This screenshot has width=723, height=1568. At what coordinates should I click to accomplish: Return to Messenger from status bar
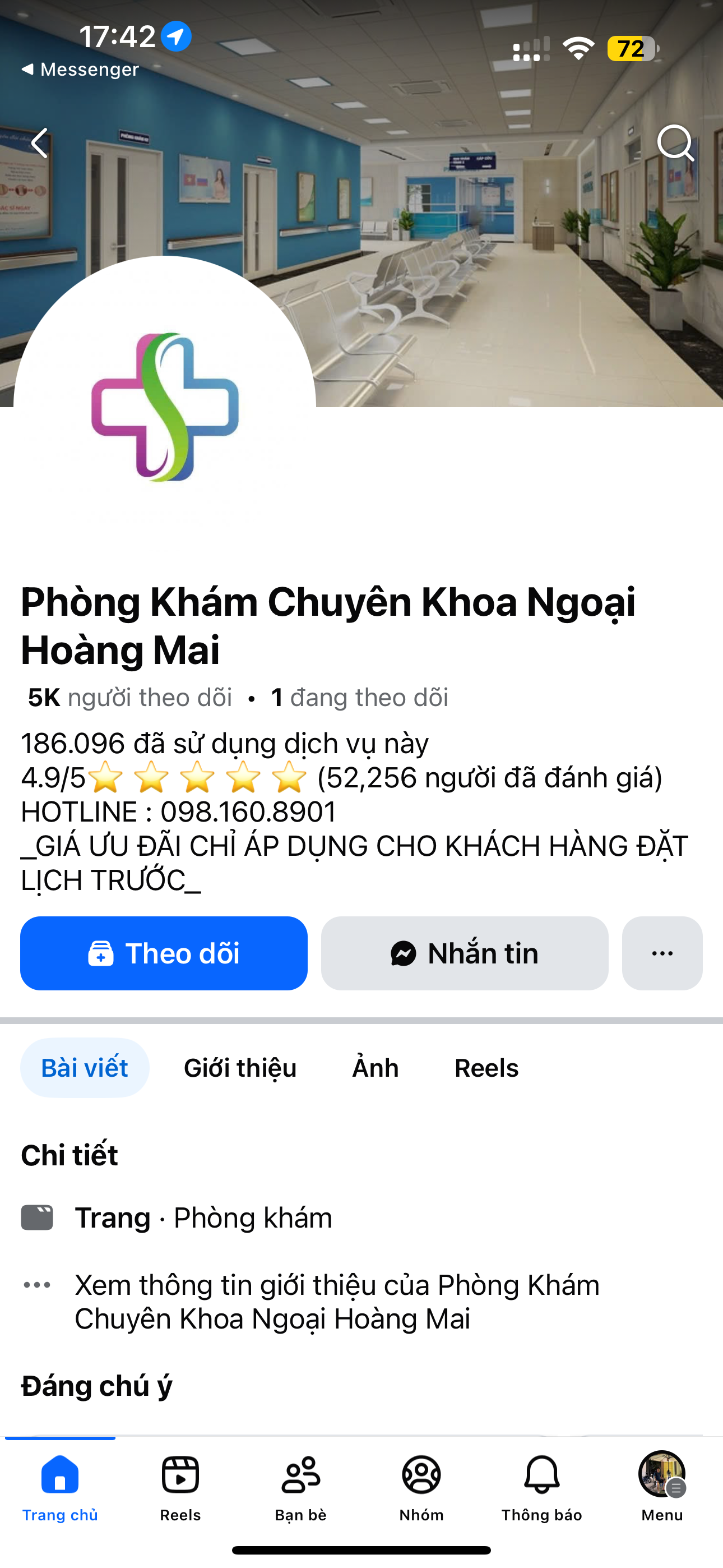tap(80, 70)
